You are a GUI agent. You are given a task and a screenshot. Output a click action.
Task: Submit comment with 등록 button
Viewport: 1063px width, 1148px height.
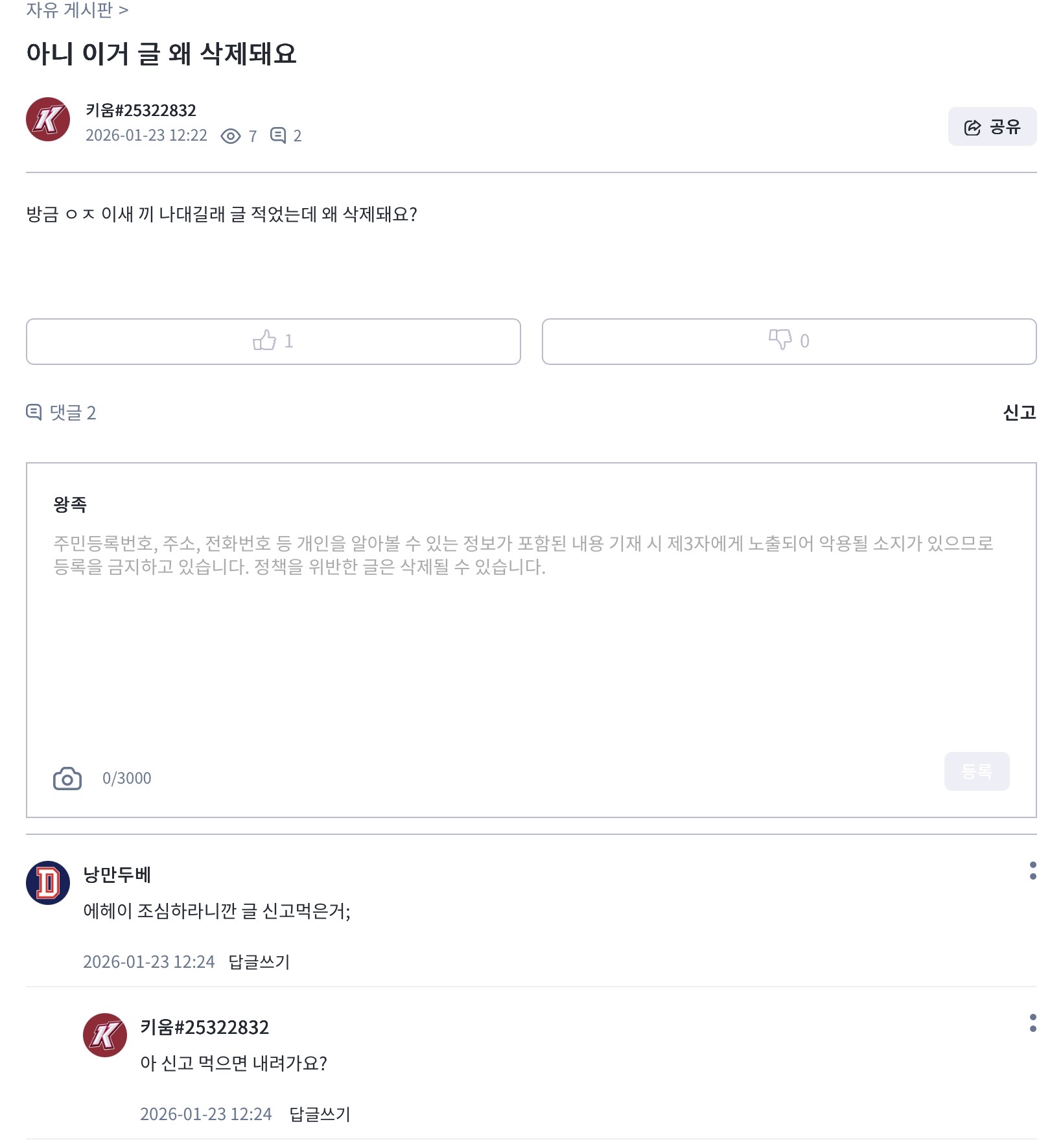tap(976, 771)
